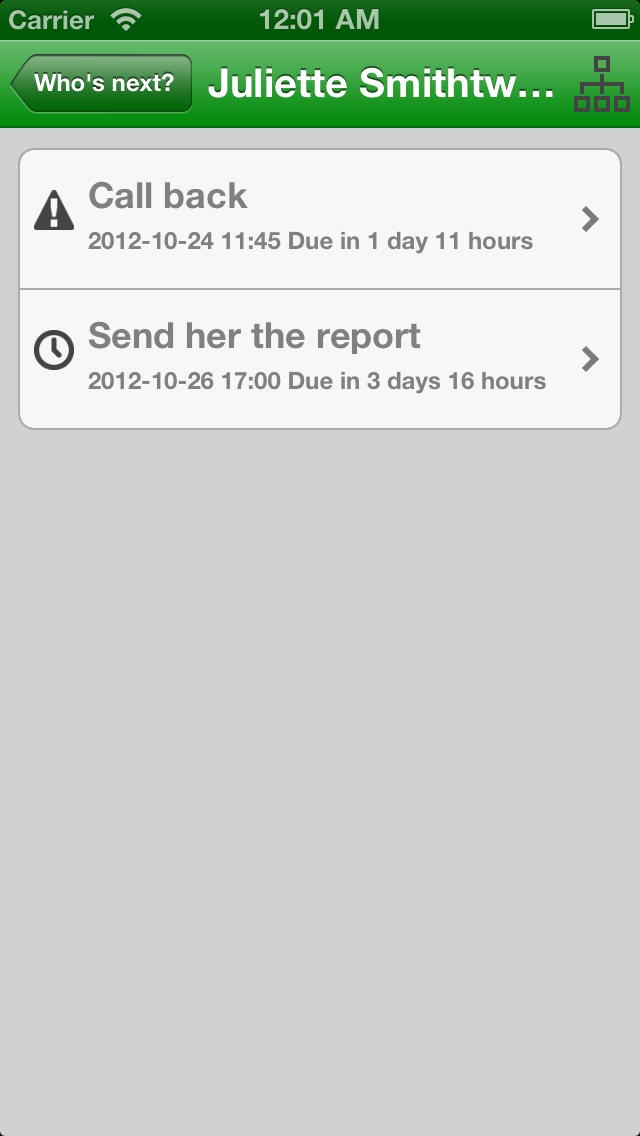Screen dimensions: 640x1136
Task: Go back to Who's next?
Action: pyautogui.click(x=101, y=83)
